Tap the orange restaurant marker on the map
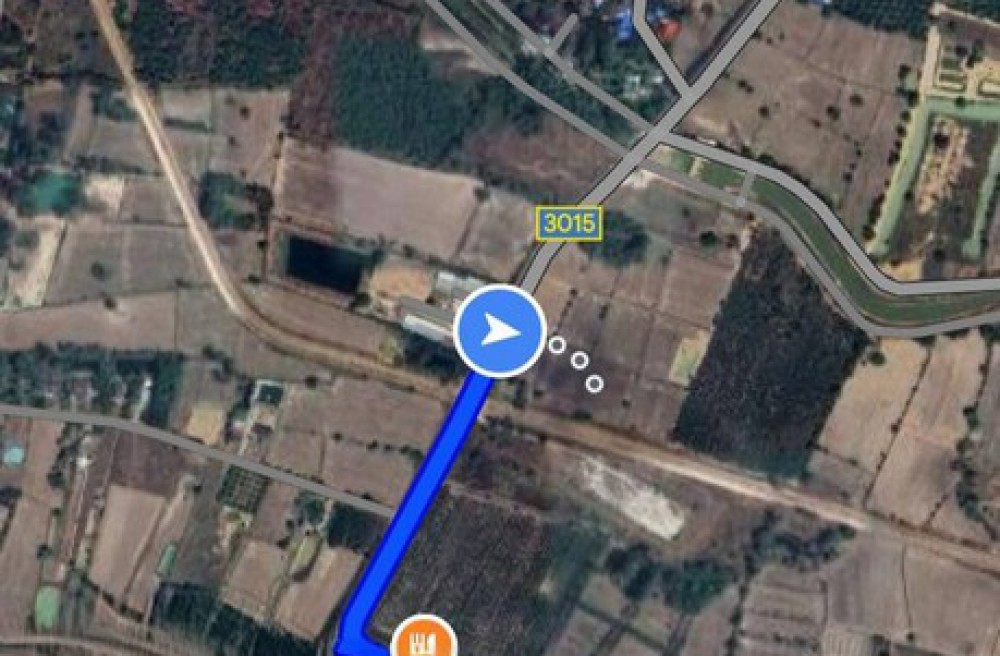This screenshot has height=656, width=1000. pyautogui.click(x=424, y=640)
